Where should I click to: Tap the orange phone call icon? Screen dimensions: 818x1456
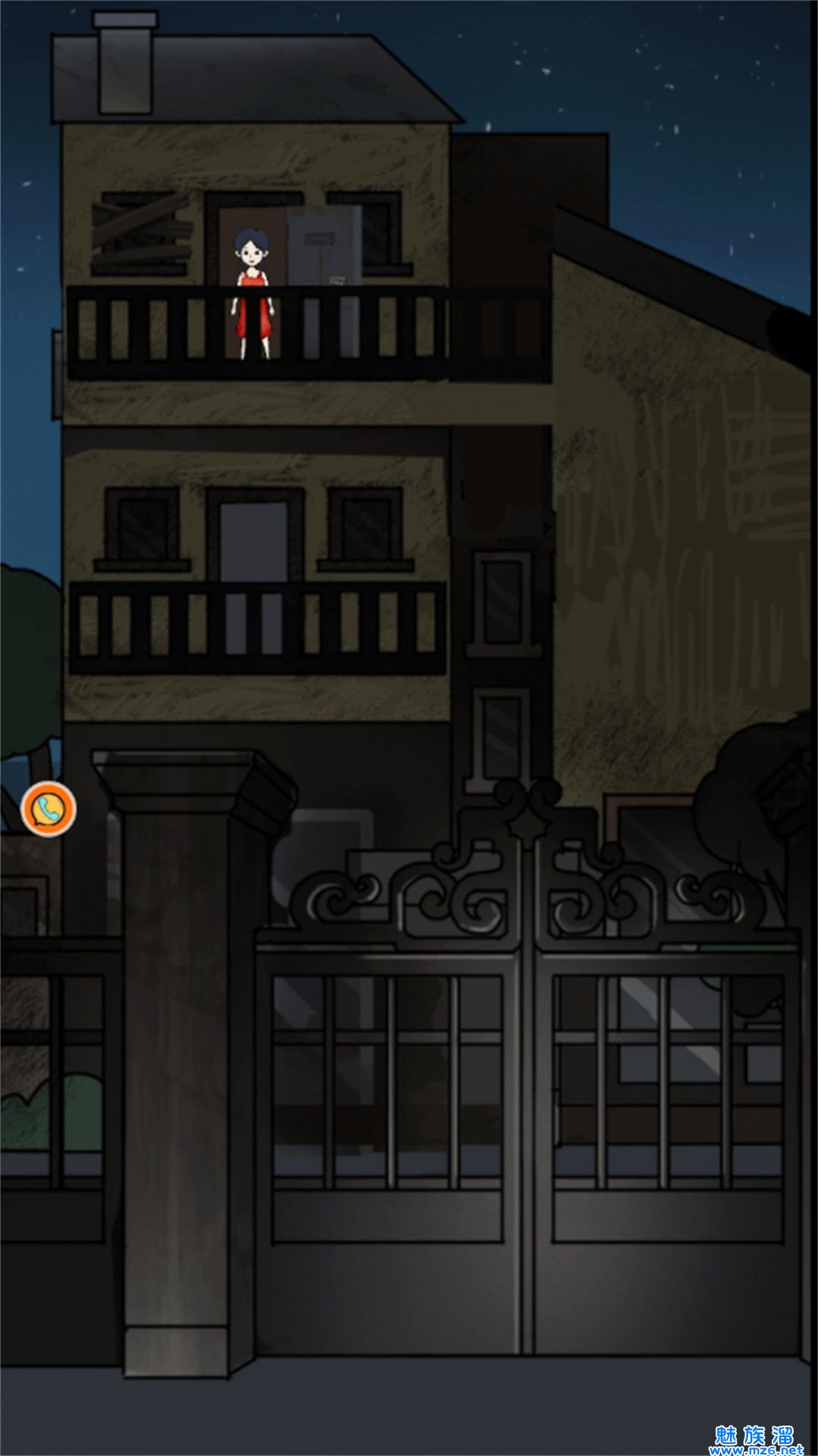click(x=49, y=809)
